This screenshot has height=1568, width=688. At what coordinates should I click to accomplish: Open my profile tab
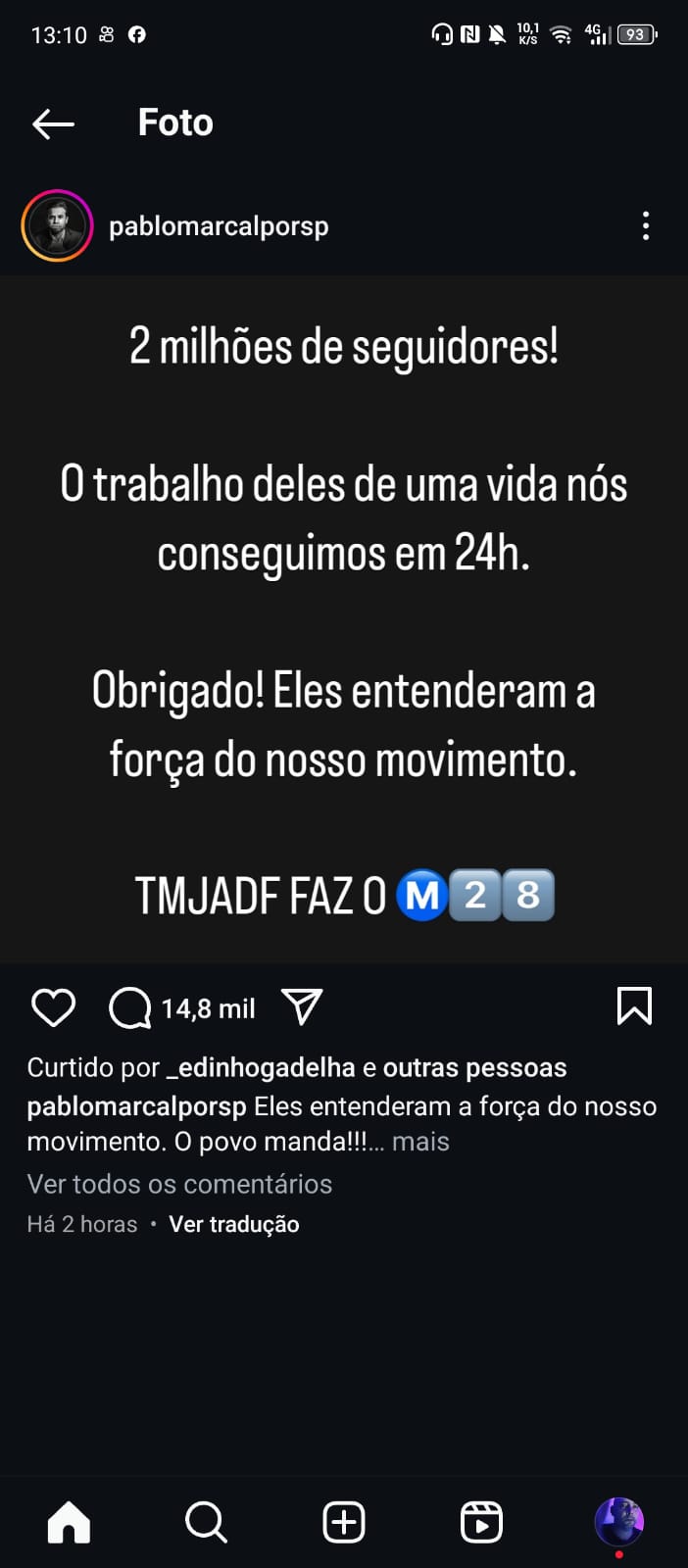click(618, 1522)
